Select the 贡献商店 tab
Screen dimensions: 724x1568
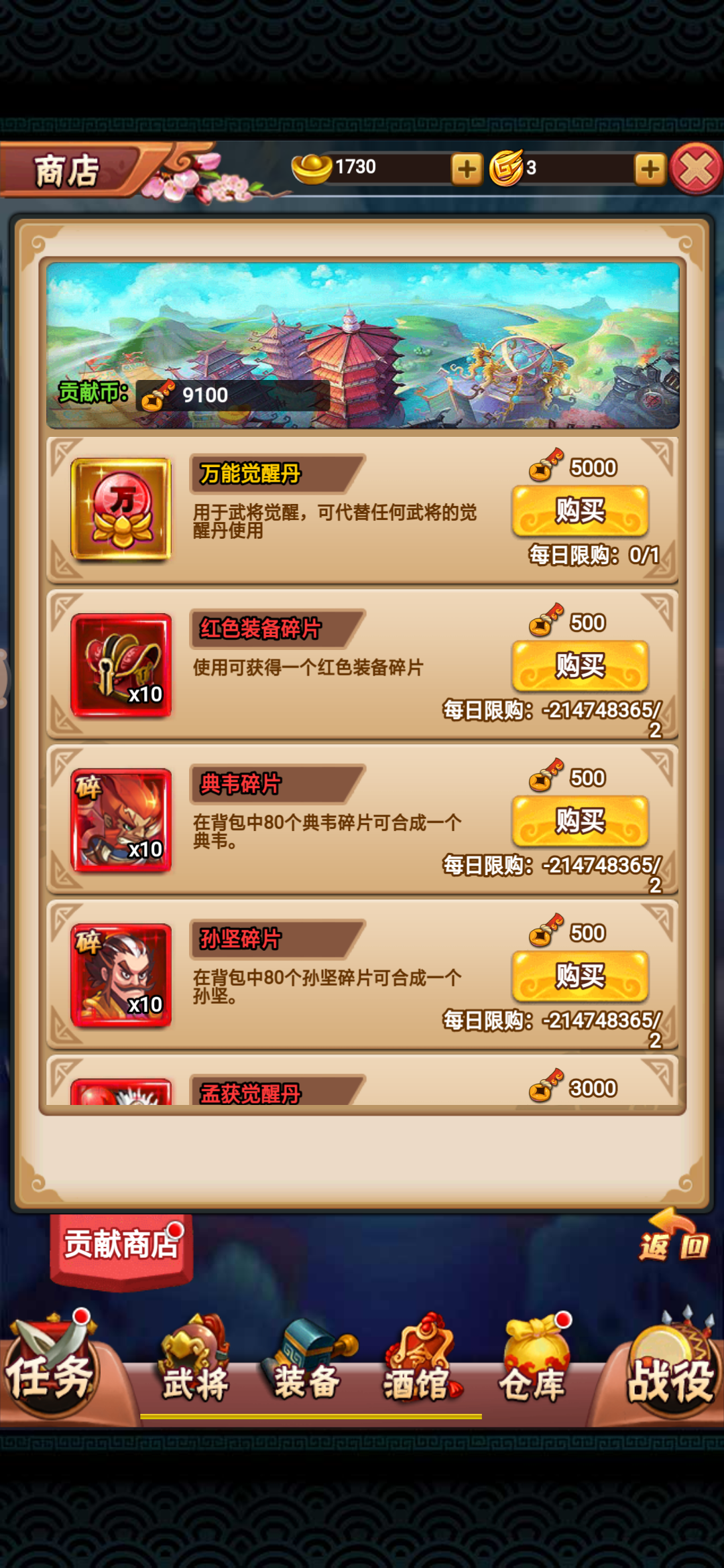tap(121, 1245)
